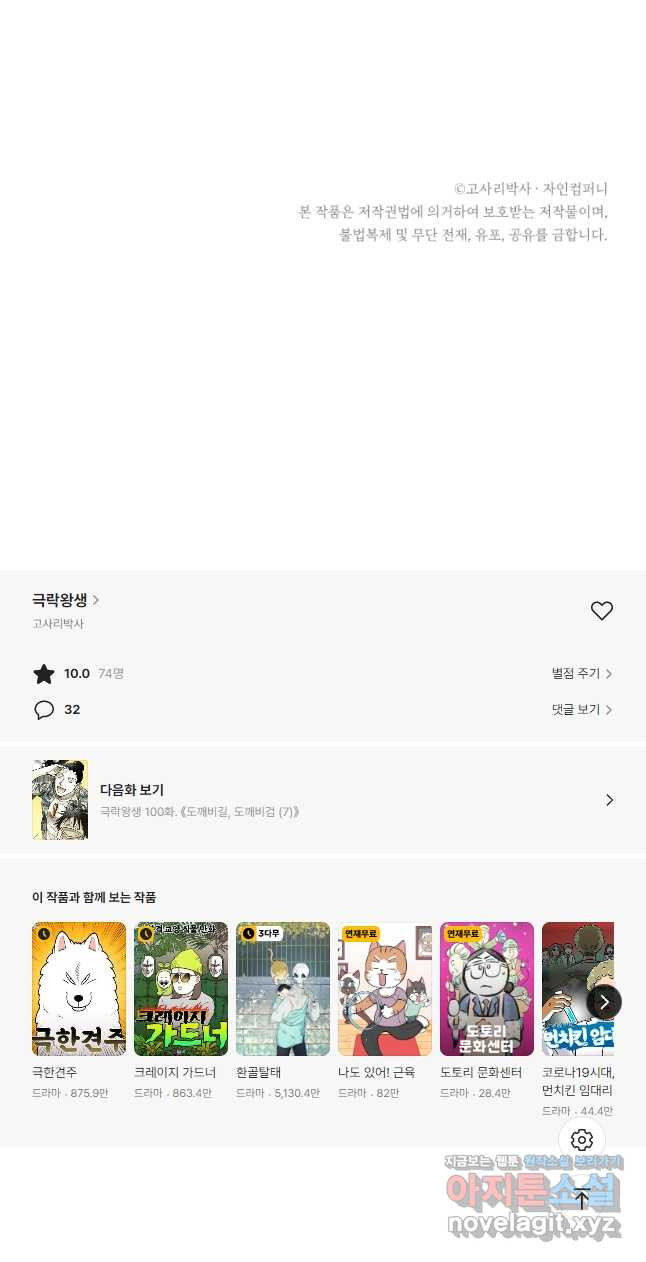Open the 크레이지 가드너 webtoon card
The height and width of the screenshot is (1262, 646).
point(181,1011)
